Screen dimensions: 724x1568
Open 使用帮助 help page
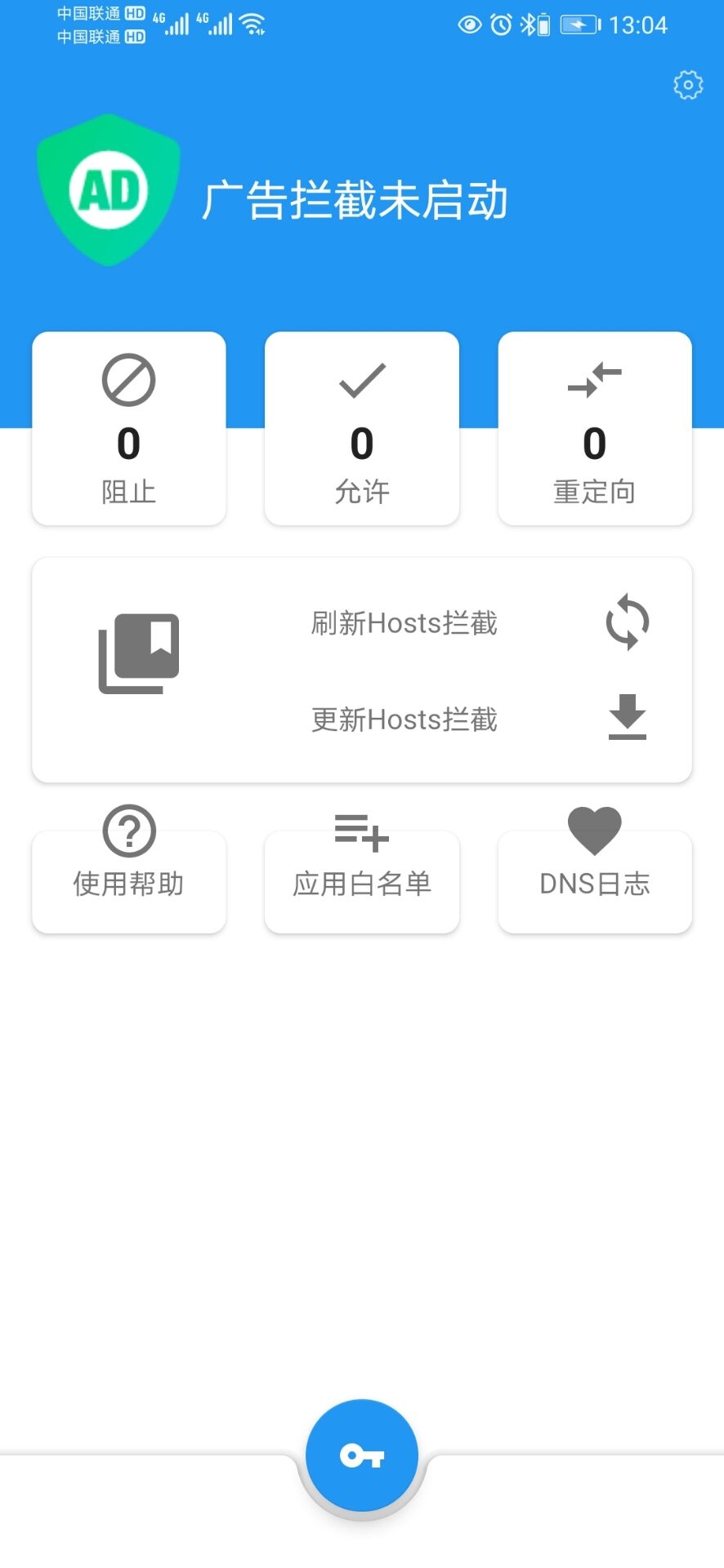129,869
